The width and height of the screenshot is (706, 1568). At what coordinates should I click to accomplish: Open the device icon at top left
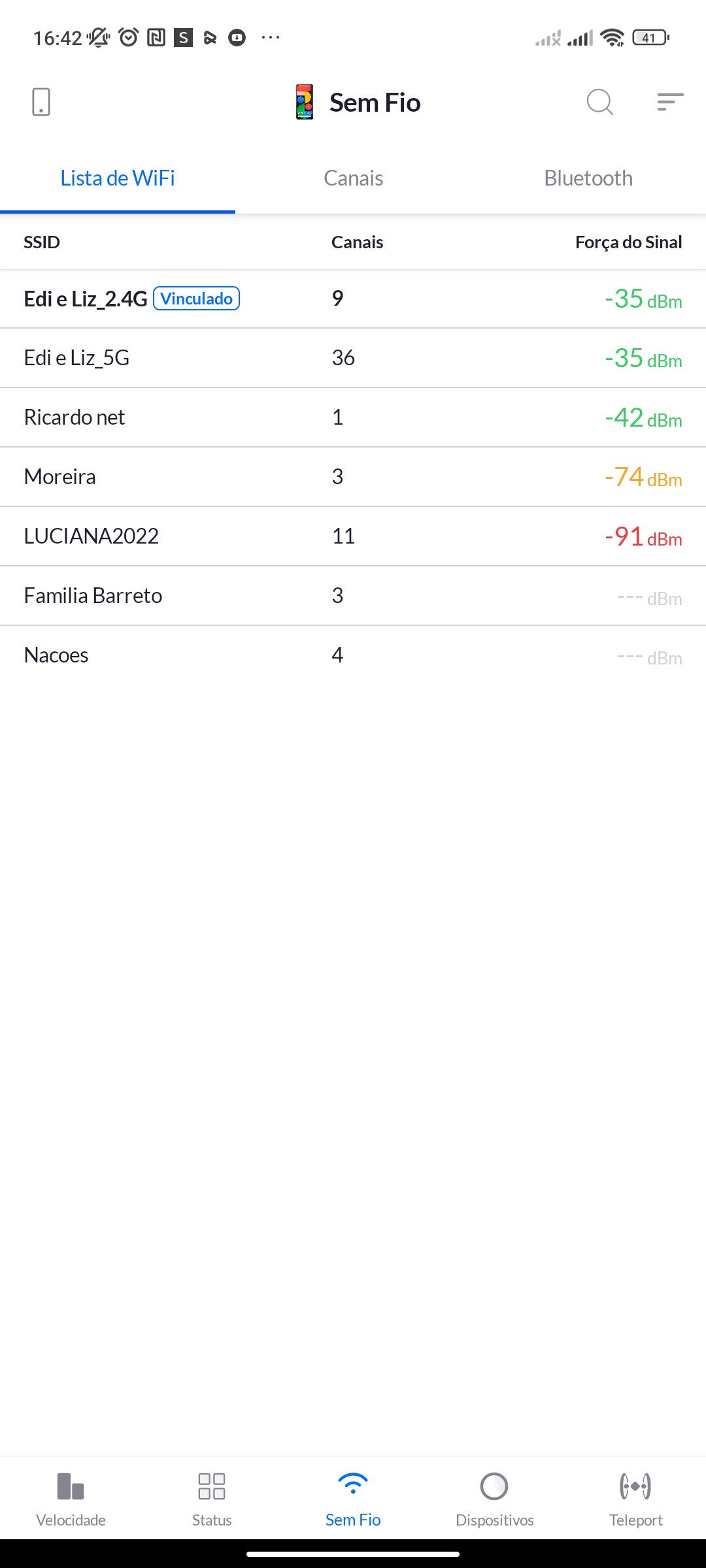click(41, 102)
